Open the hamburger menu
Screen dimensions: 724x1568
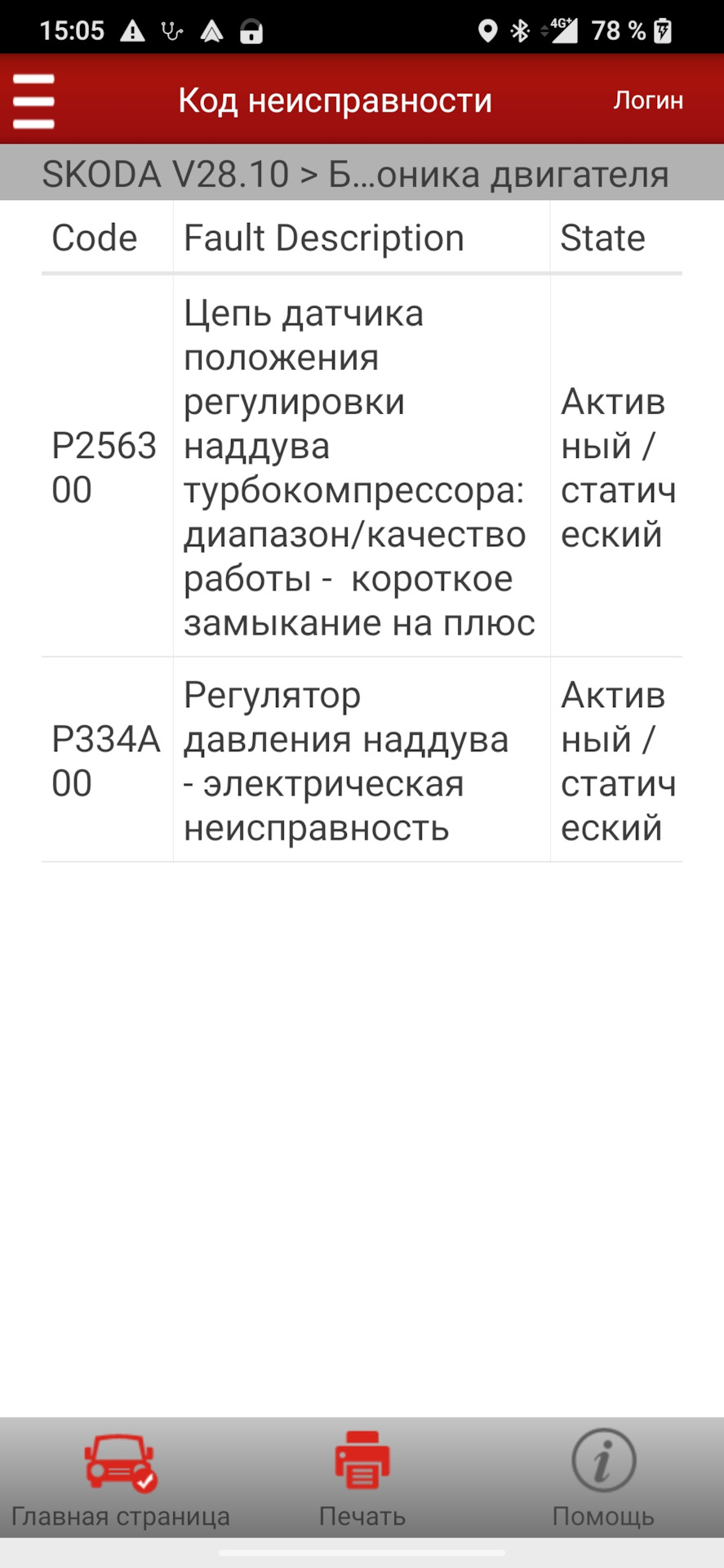point(33,100)
